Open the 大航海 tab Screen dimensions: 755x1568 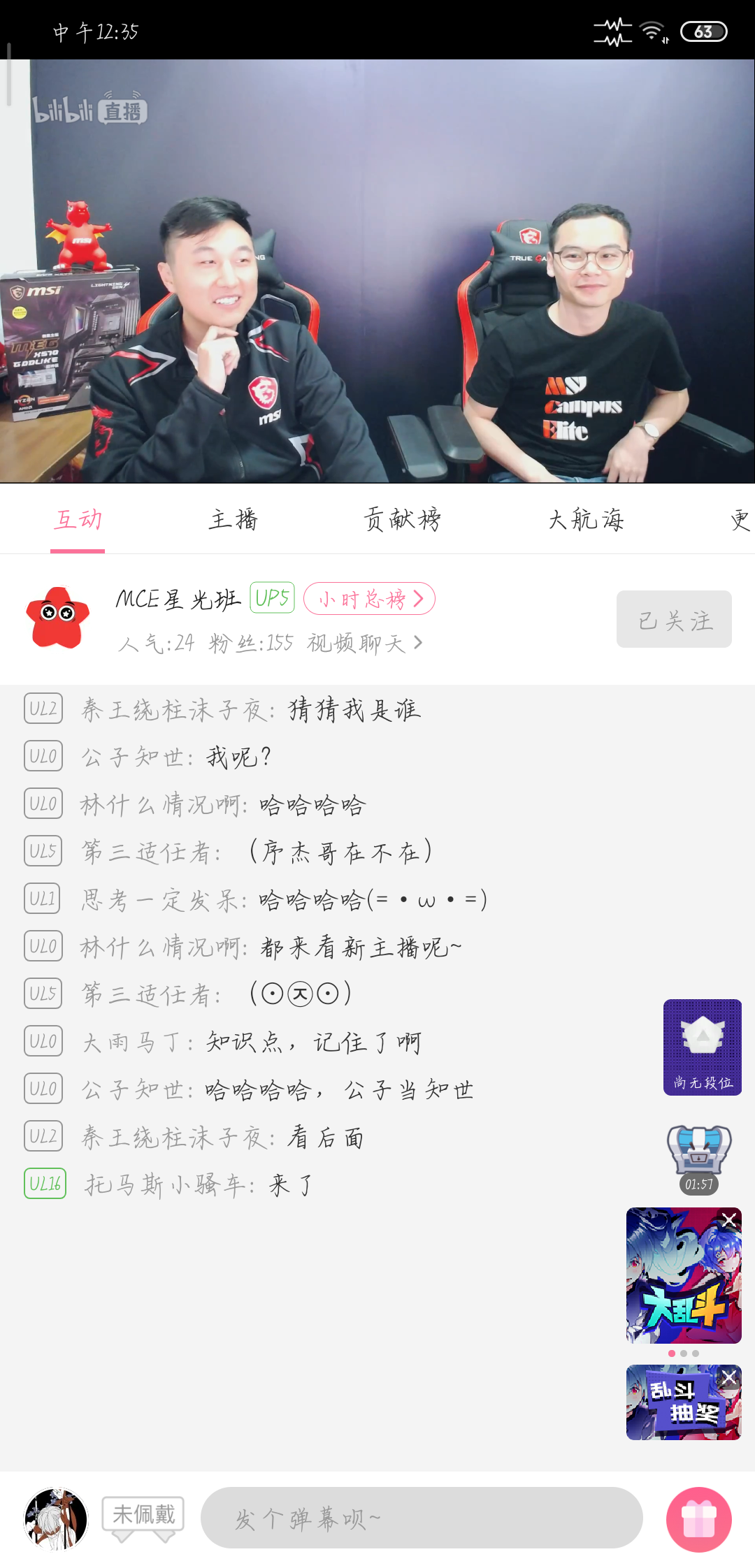(x=586, y=520)
